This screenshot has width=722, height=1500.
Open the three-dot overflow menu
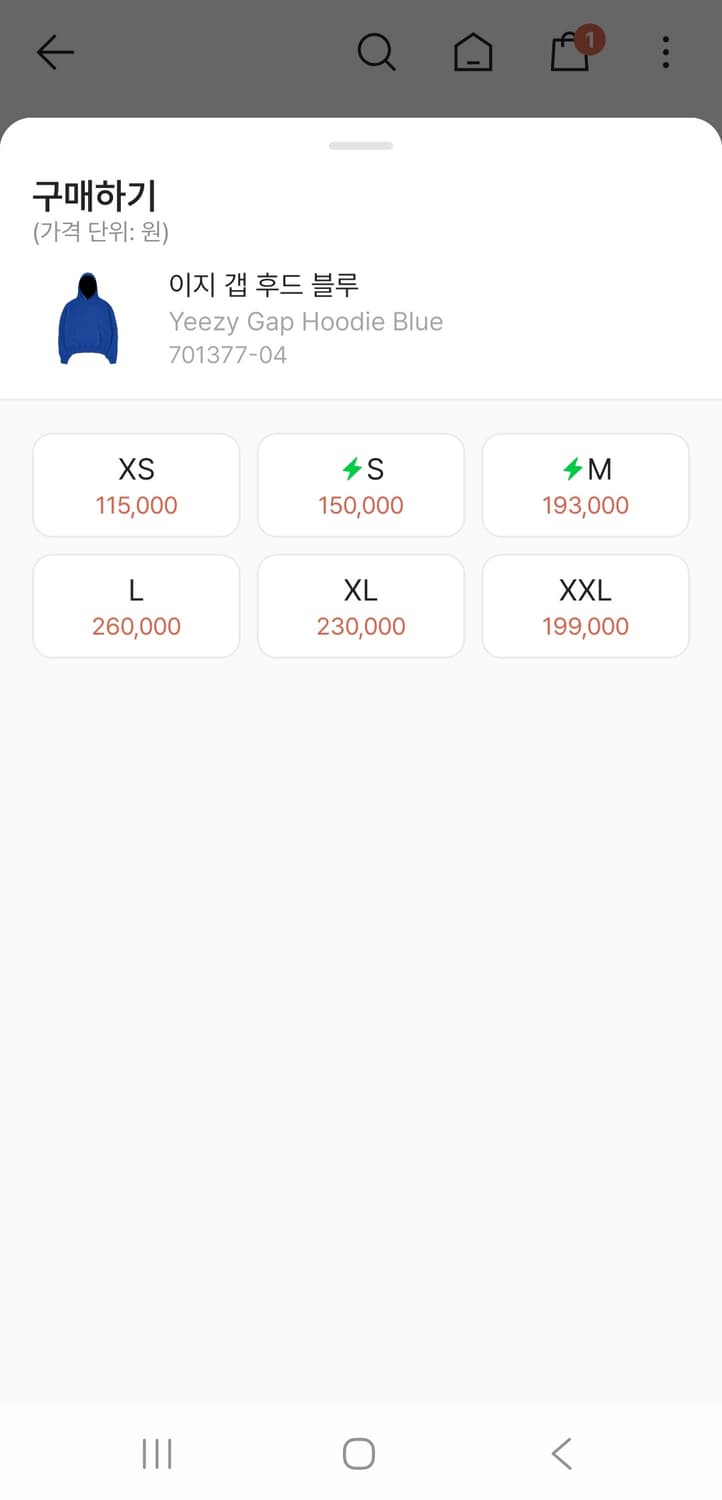point(665,52)
